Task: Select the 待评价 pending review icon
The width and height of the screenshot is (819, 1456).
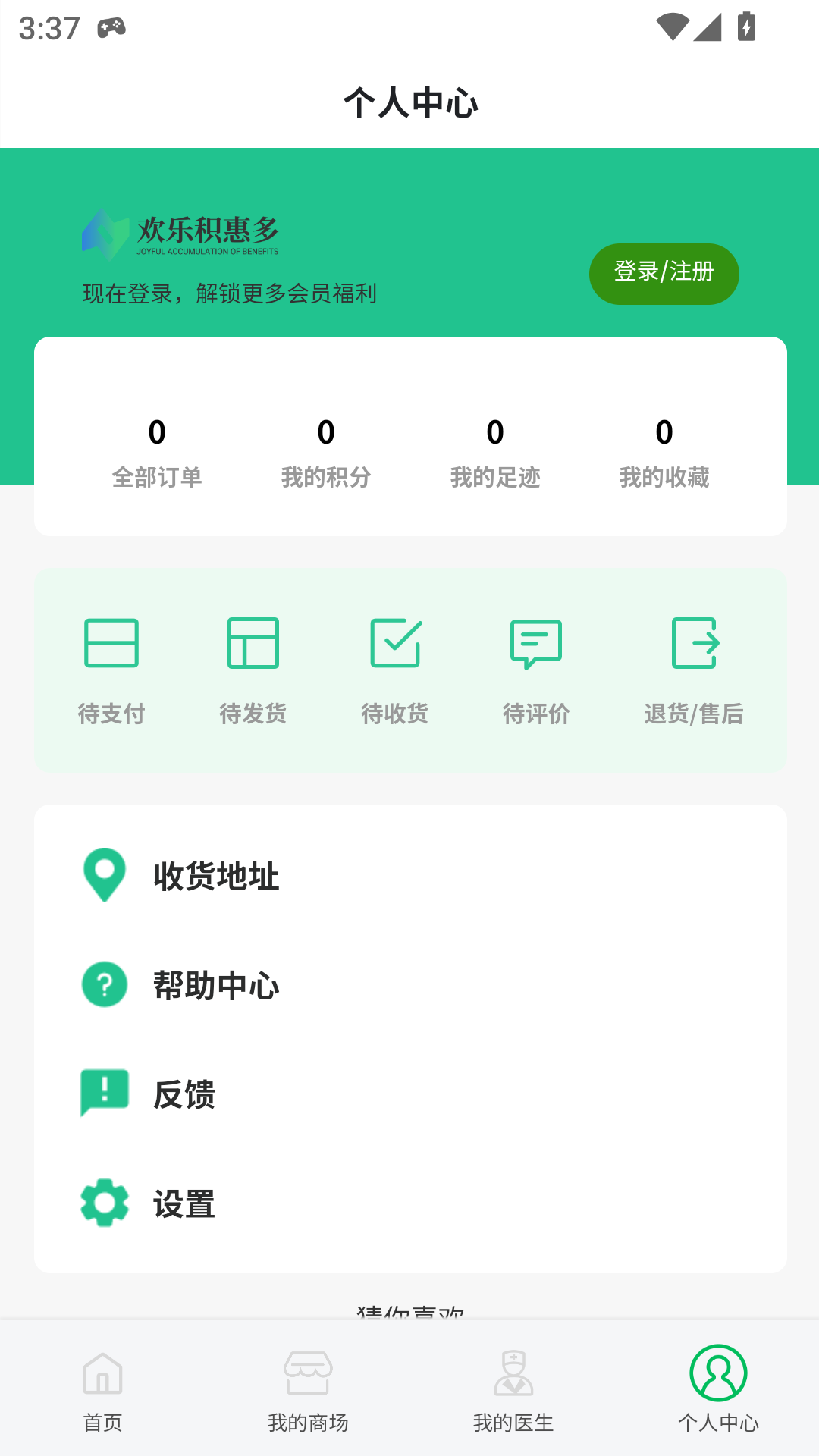Action: tap(537, 644)
